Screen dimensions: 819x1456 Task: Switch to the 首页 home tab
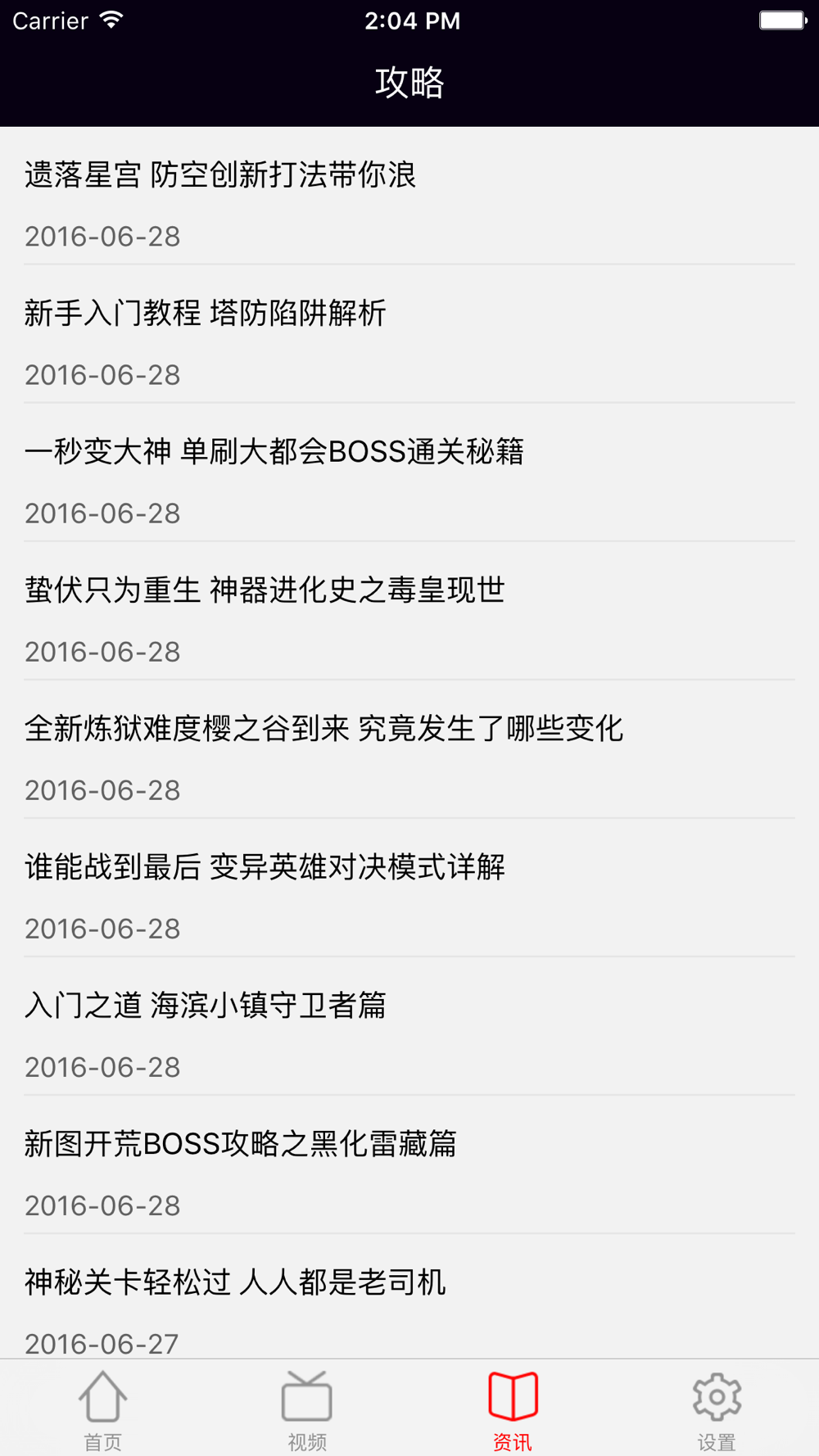pyautogui.click(x=102, y=1410)
